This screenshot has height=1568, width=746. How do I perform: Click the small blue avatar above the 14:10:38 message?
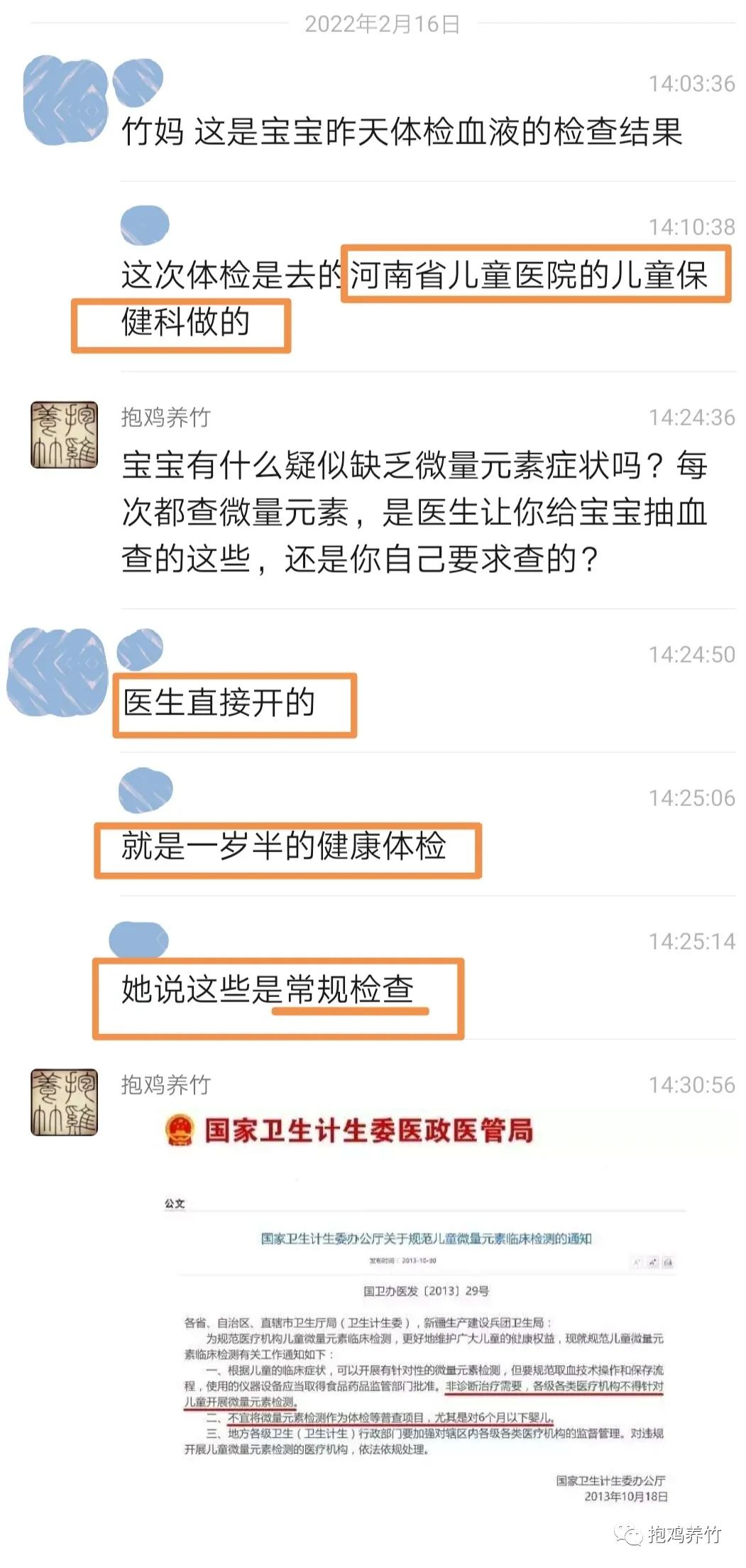click(147, 224)
